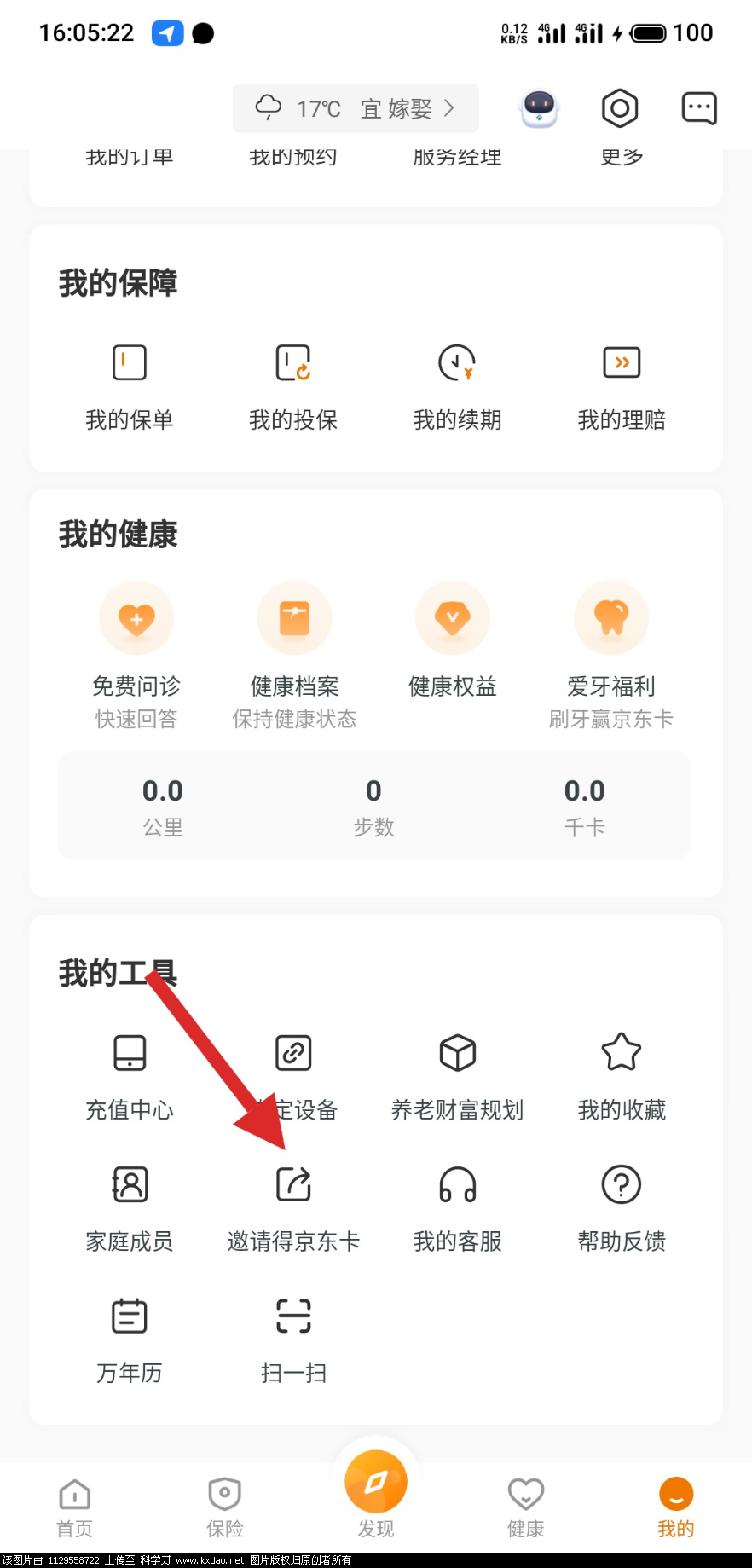
Task: Open the robot assistant icon
Action: point(539,108)
